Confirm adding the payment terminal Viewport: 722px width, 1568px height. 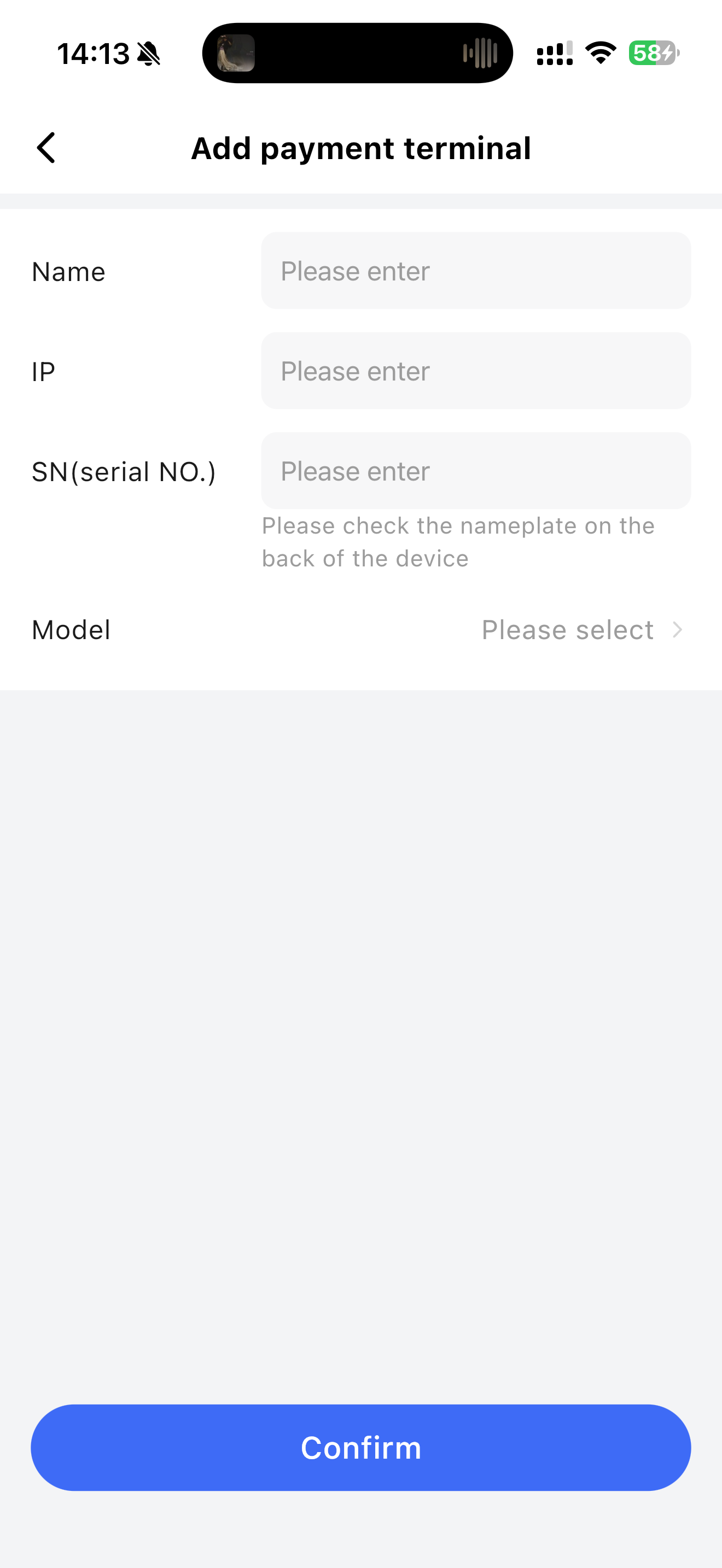coord(361,1448)
